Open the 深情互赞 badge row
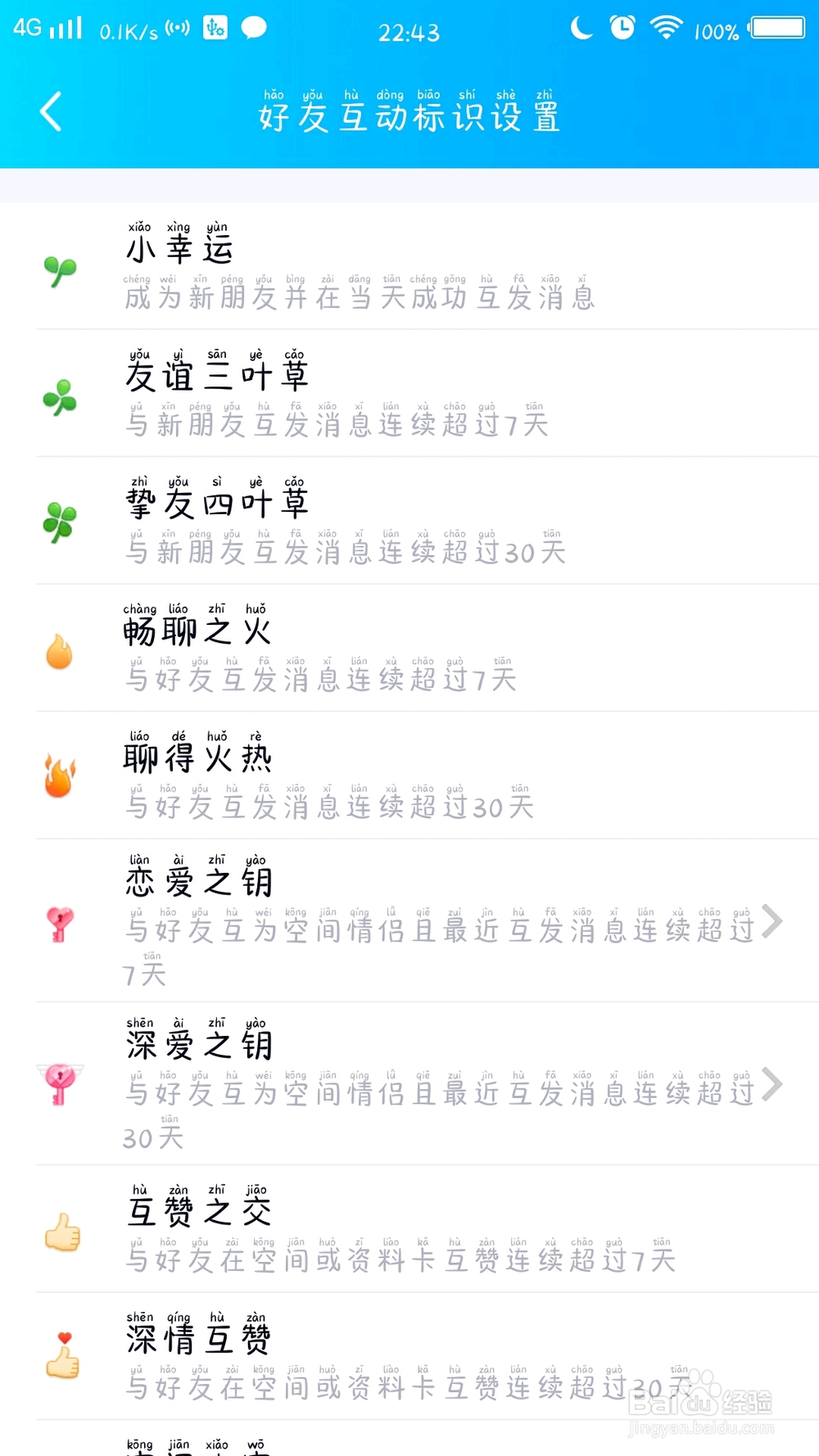The image size is (819, 1456). point(409,1356)
